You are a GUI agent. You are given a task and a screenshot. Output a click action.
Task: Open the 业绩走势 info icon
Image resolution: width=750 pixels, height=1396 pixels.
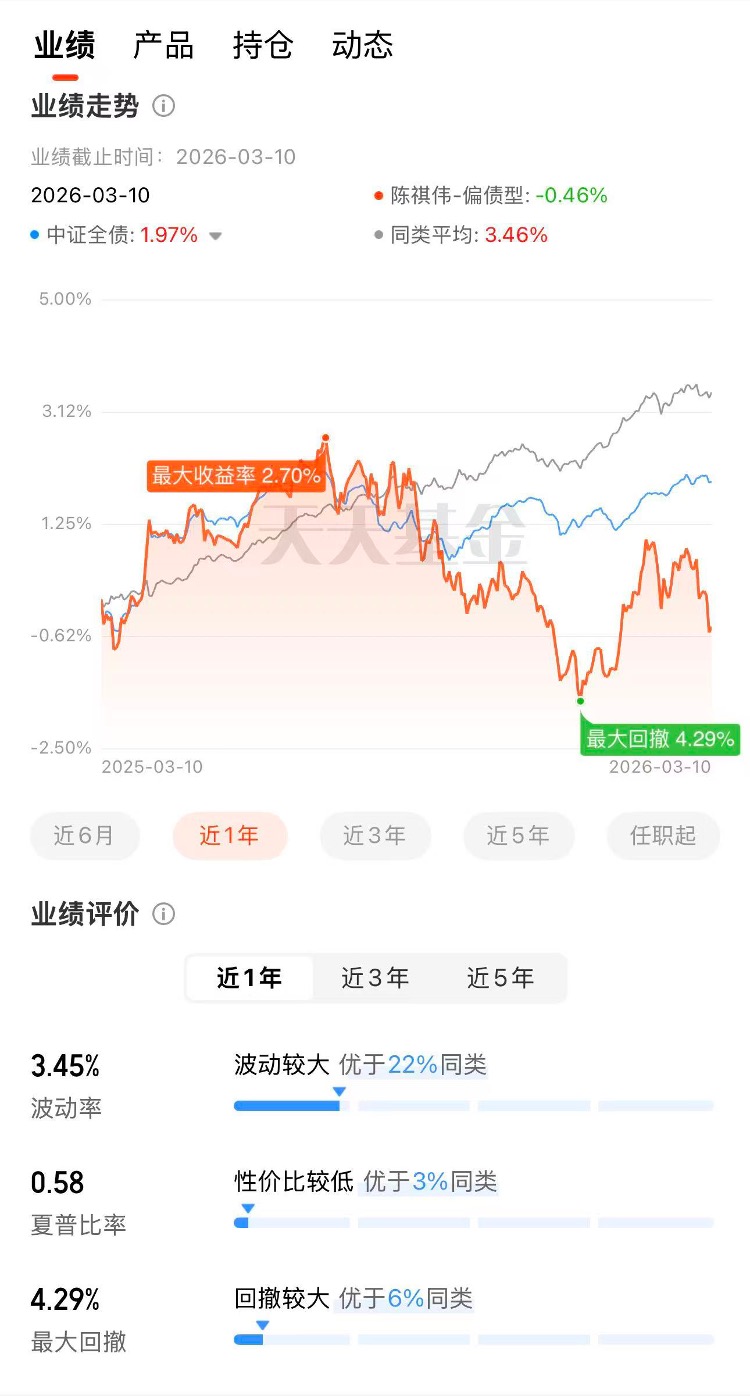163,106
